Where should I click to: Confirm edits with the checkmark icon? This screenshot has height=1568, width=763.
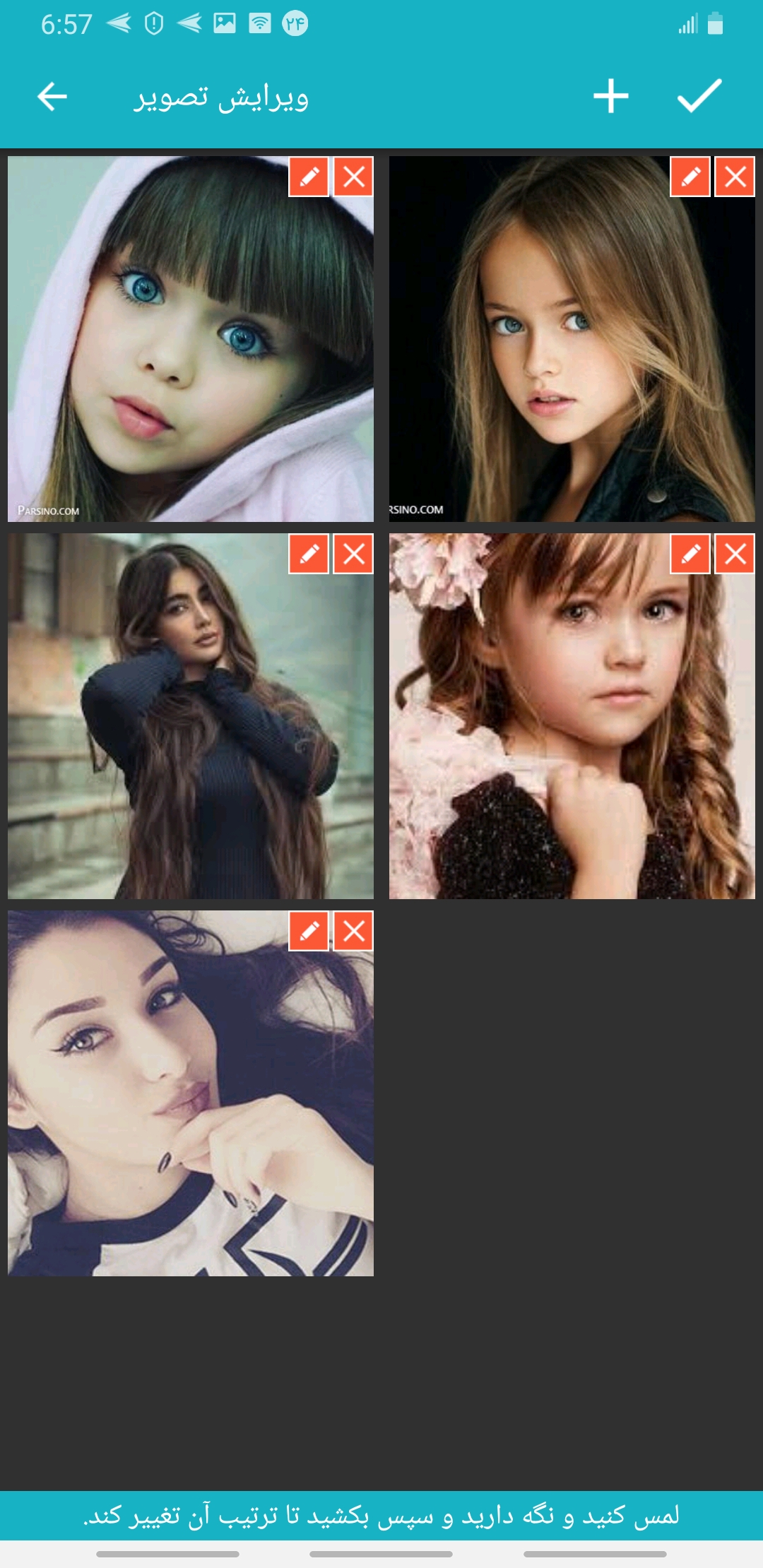699,96
